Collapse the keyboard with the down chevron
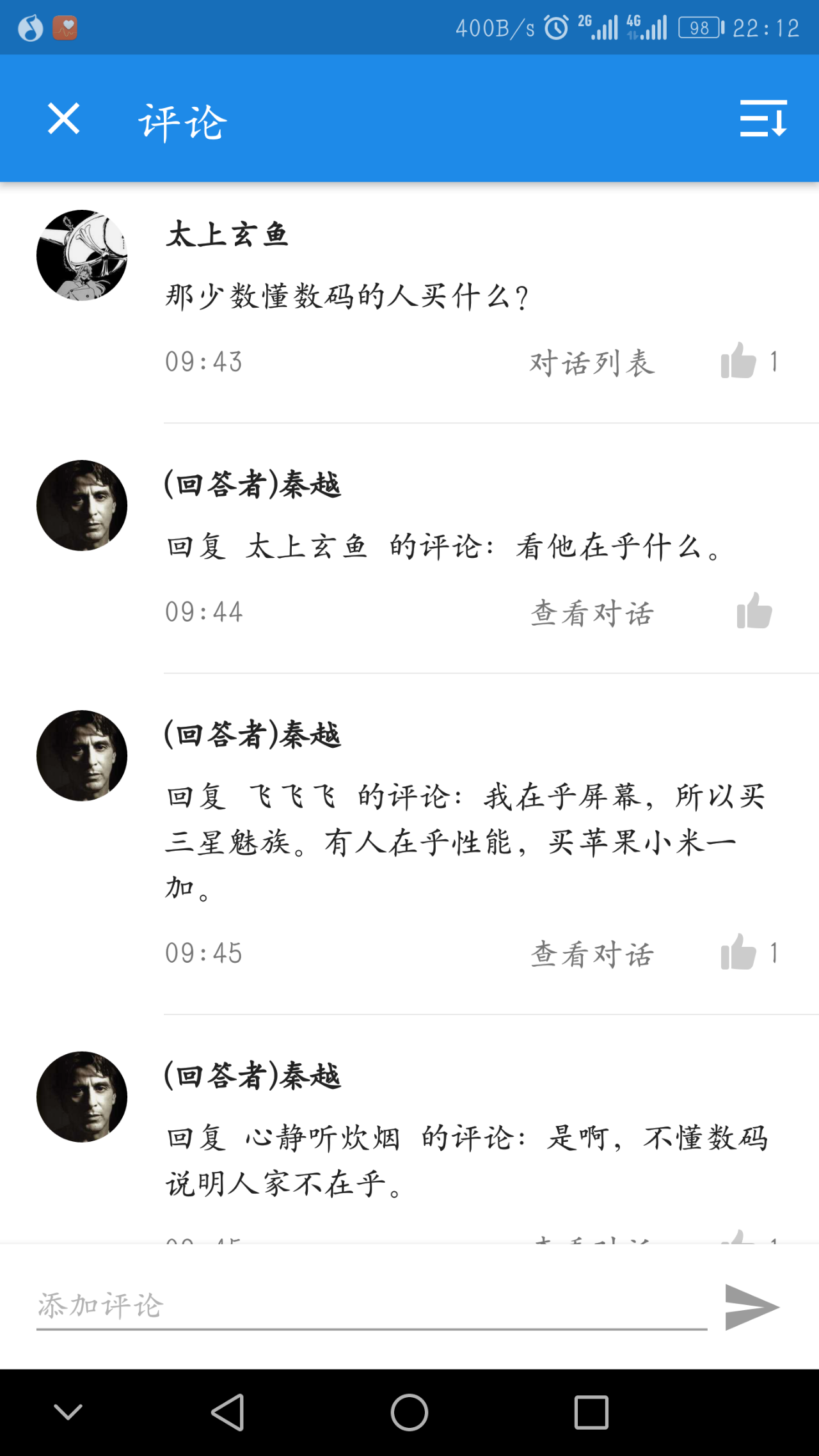The image size is (819, 1456). click(68, 1412)
